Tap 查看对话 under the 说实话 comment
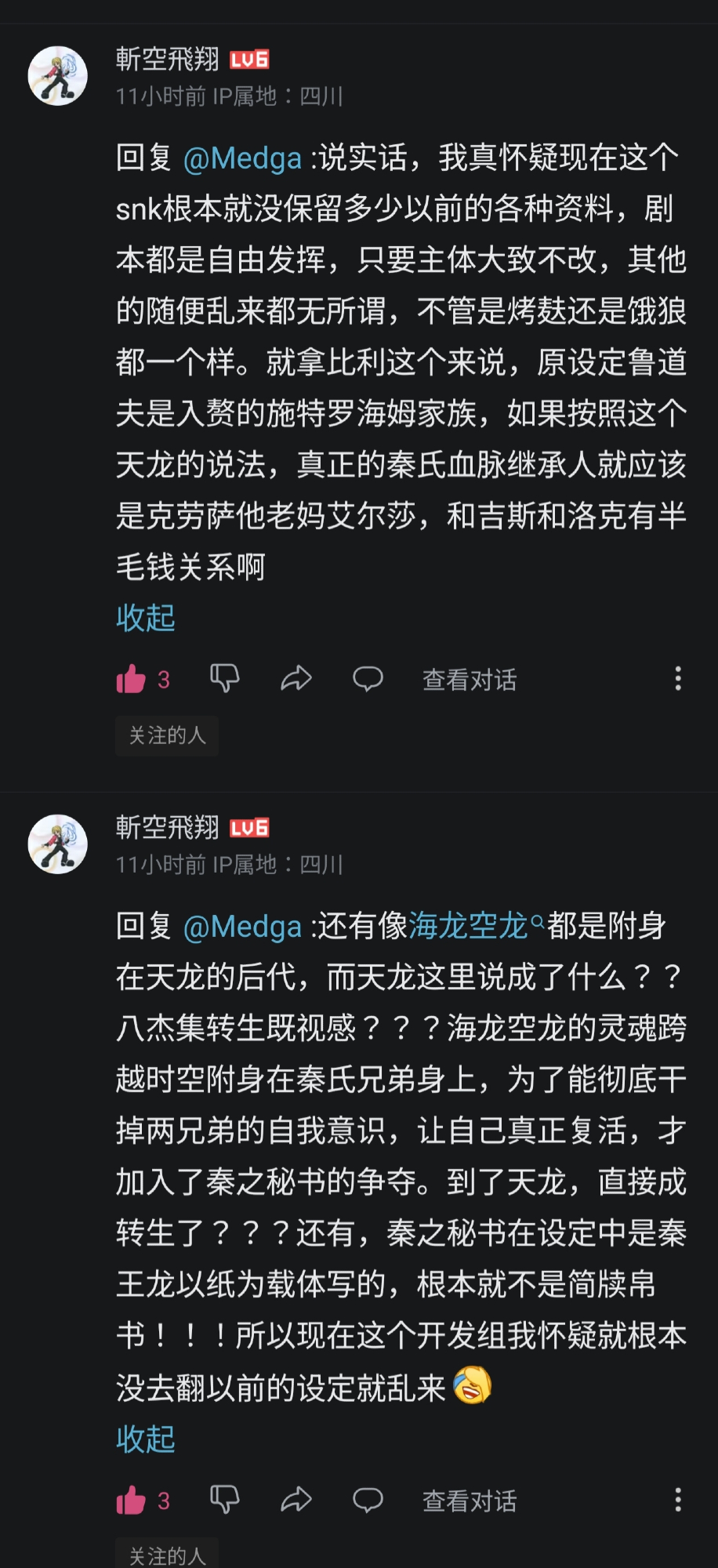 (470, 680)
